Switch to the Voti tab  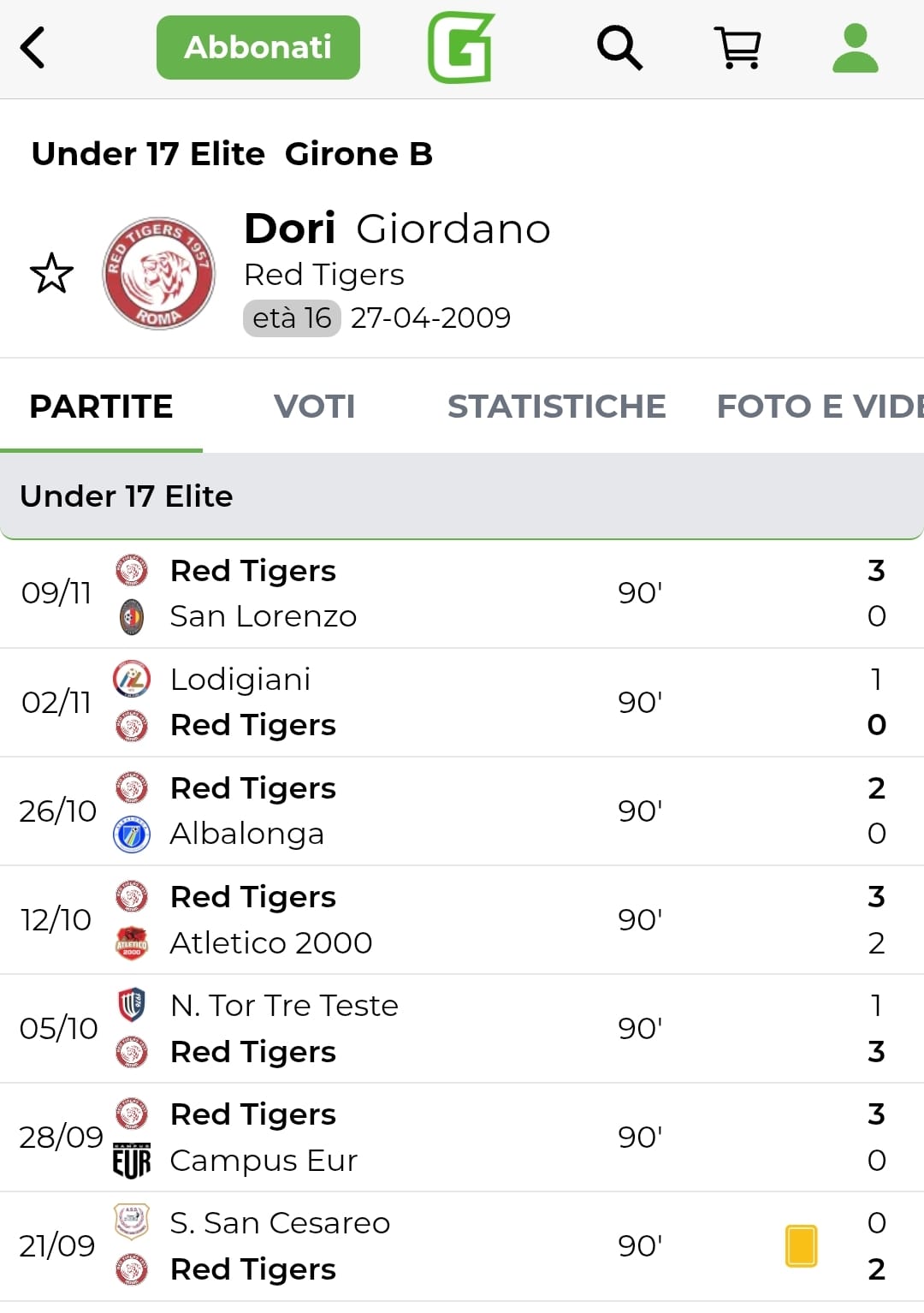tap(314, 407)
